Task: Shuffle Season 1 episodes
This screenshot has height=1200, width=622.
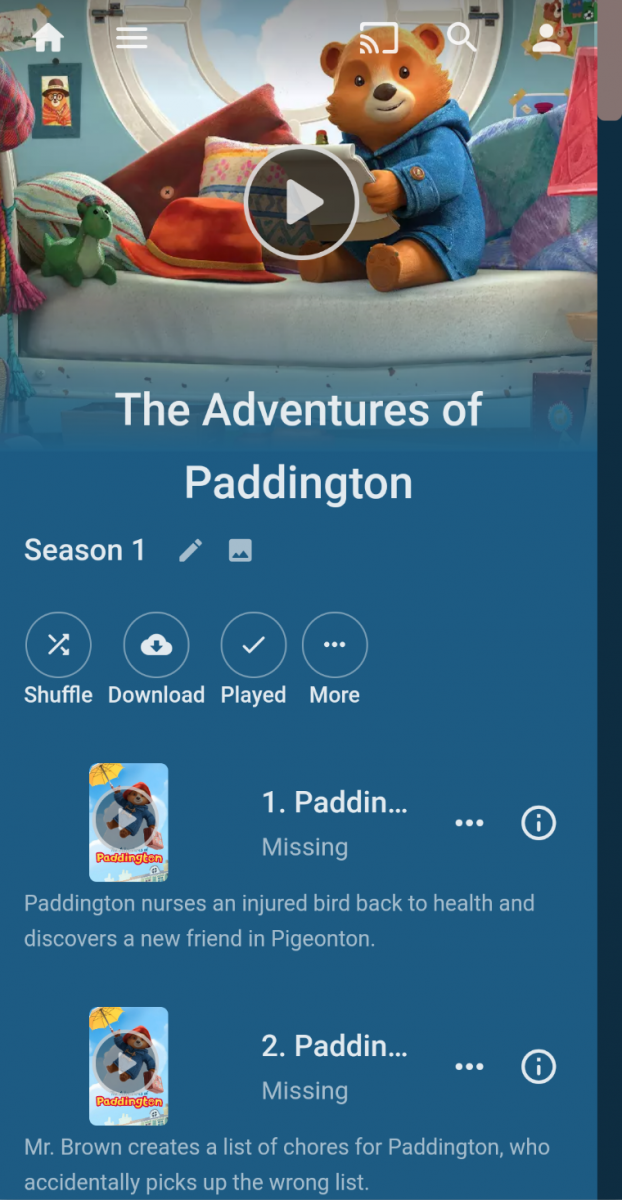Action: (58, 645)
